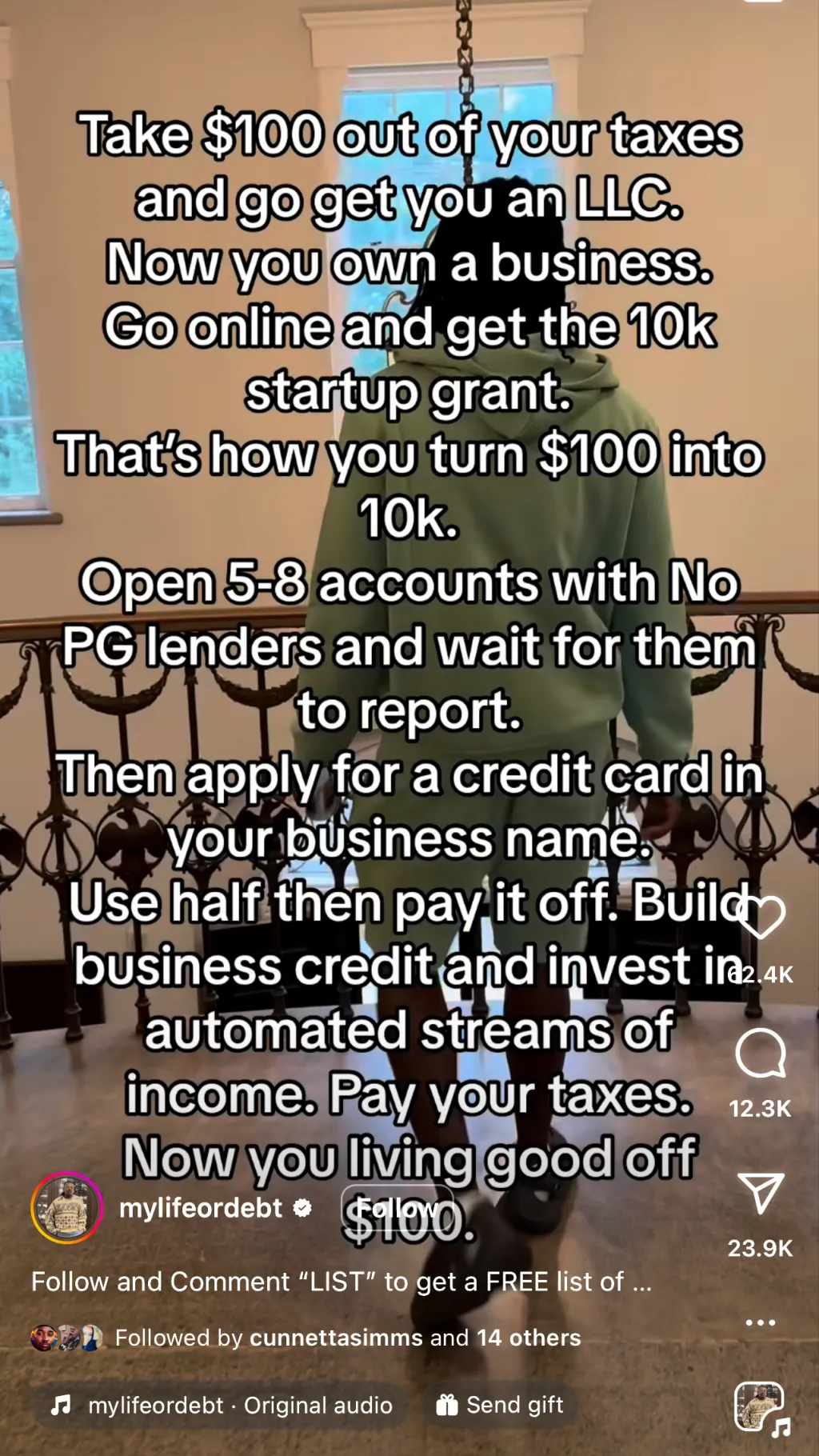The height and width of the screenshot is (1456, 819).
Task: Follow the mylifeordebt account
Action: coord(398,1208)
